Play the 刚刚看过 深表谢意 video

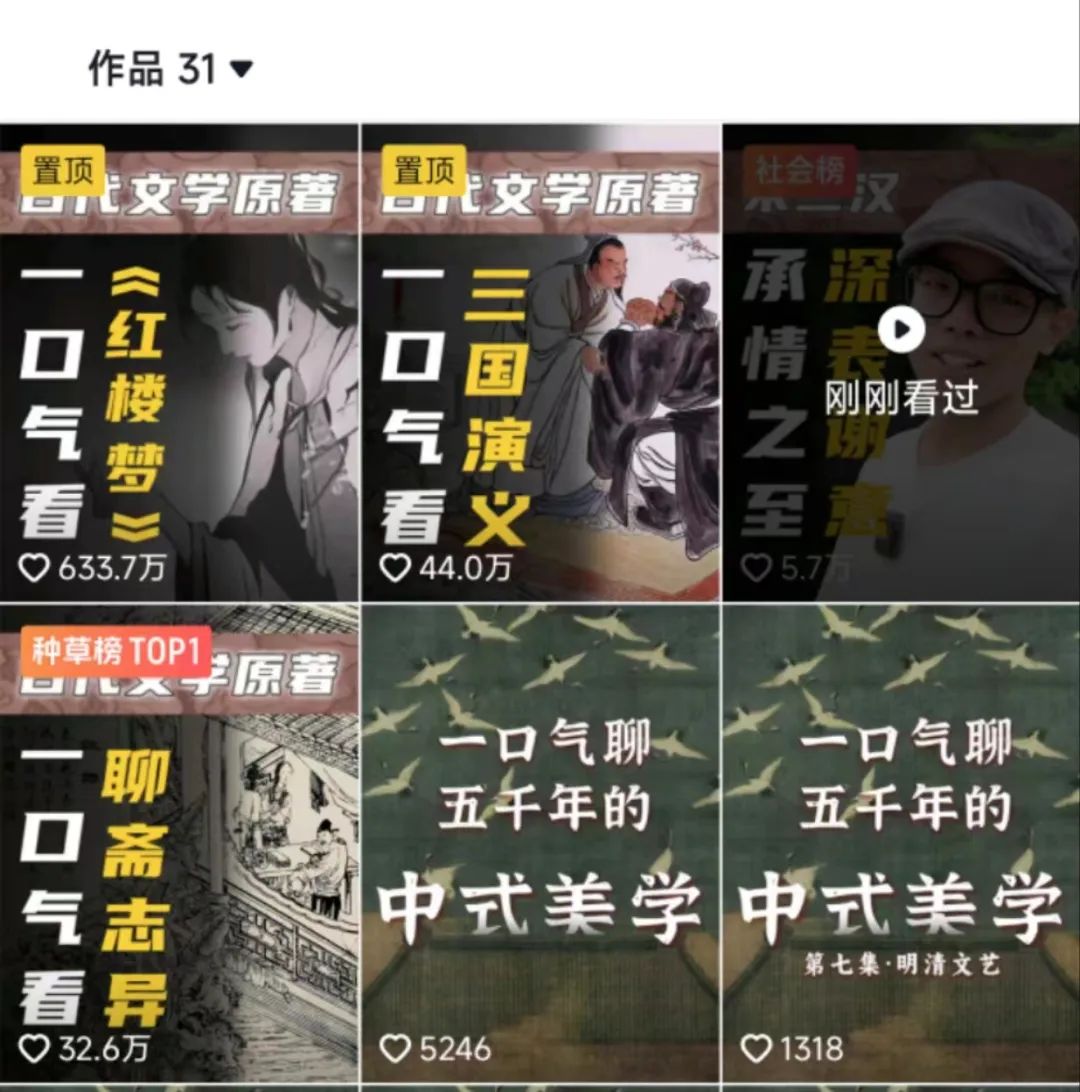[902, 331]
